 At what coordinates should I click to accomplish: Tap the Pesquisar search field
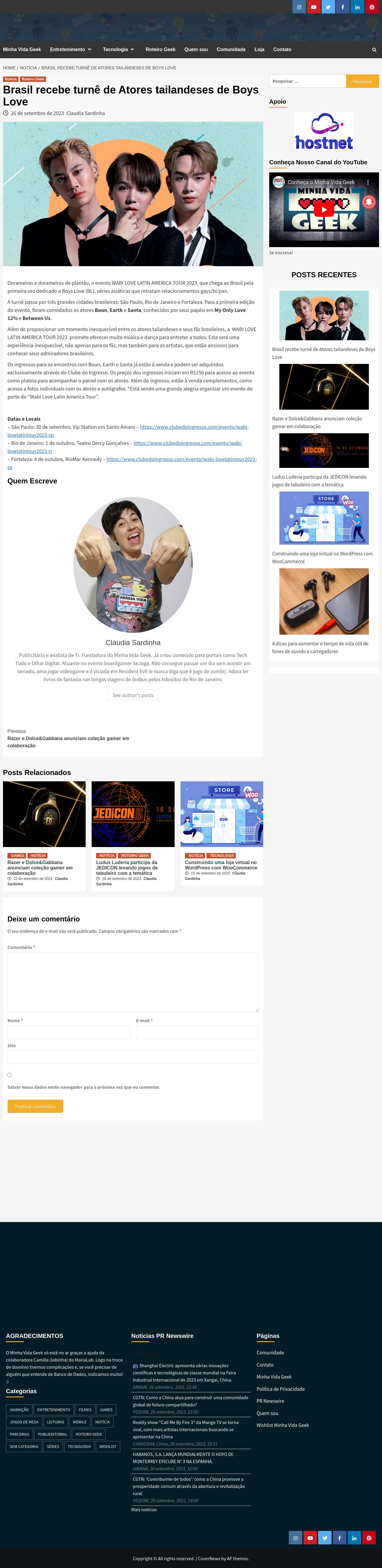(x=307, y=81)
